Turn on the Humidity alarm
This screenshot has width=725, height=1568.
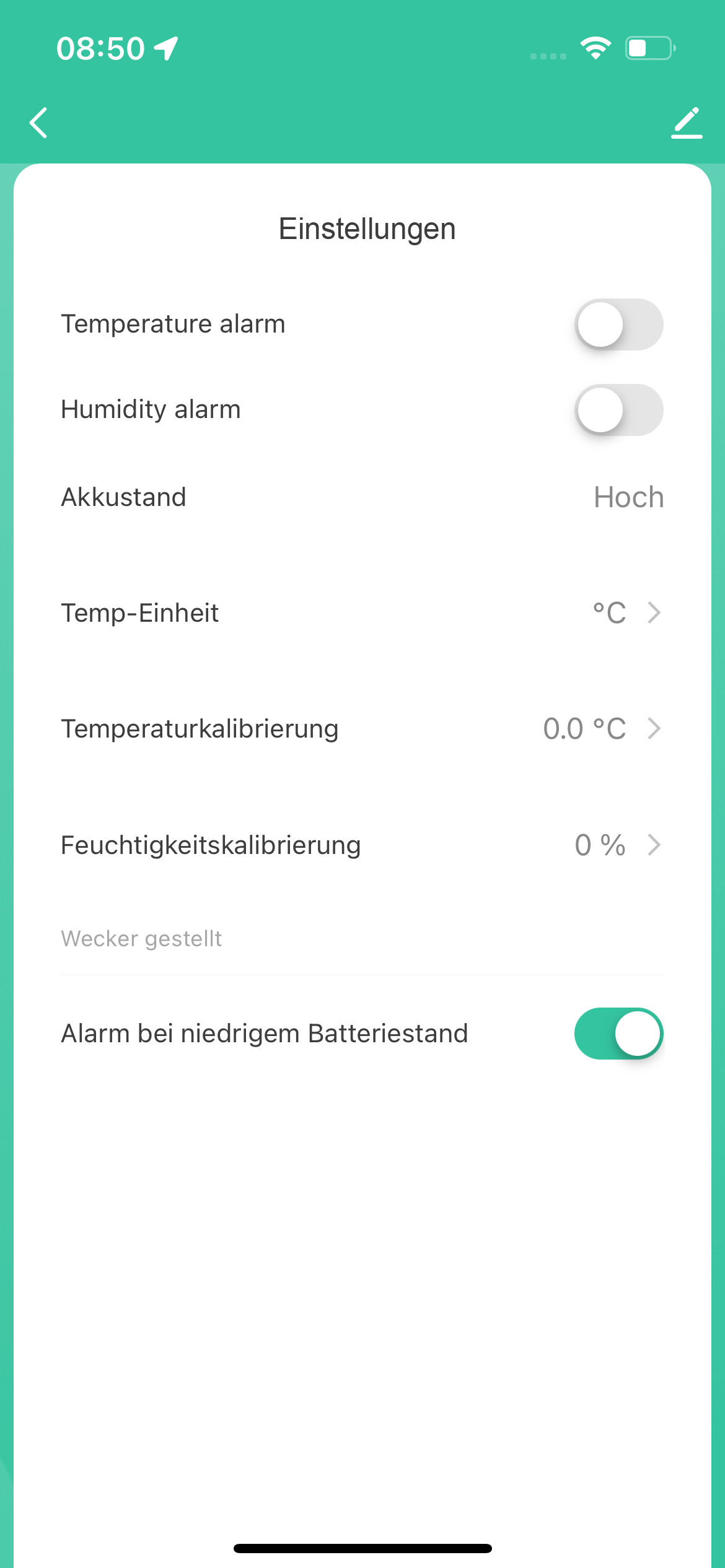pos(618,410)
